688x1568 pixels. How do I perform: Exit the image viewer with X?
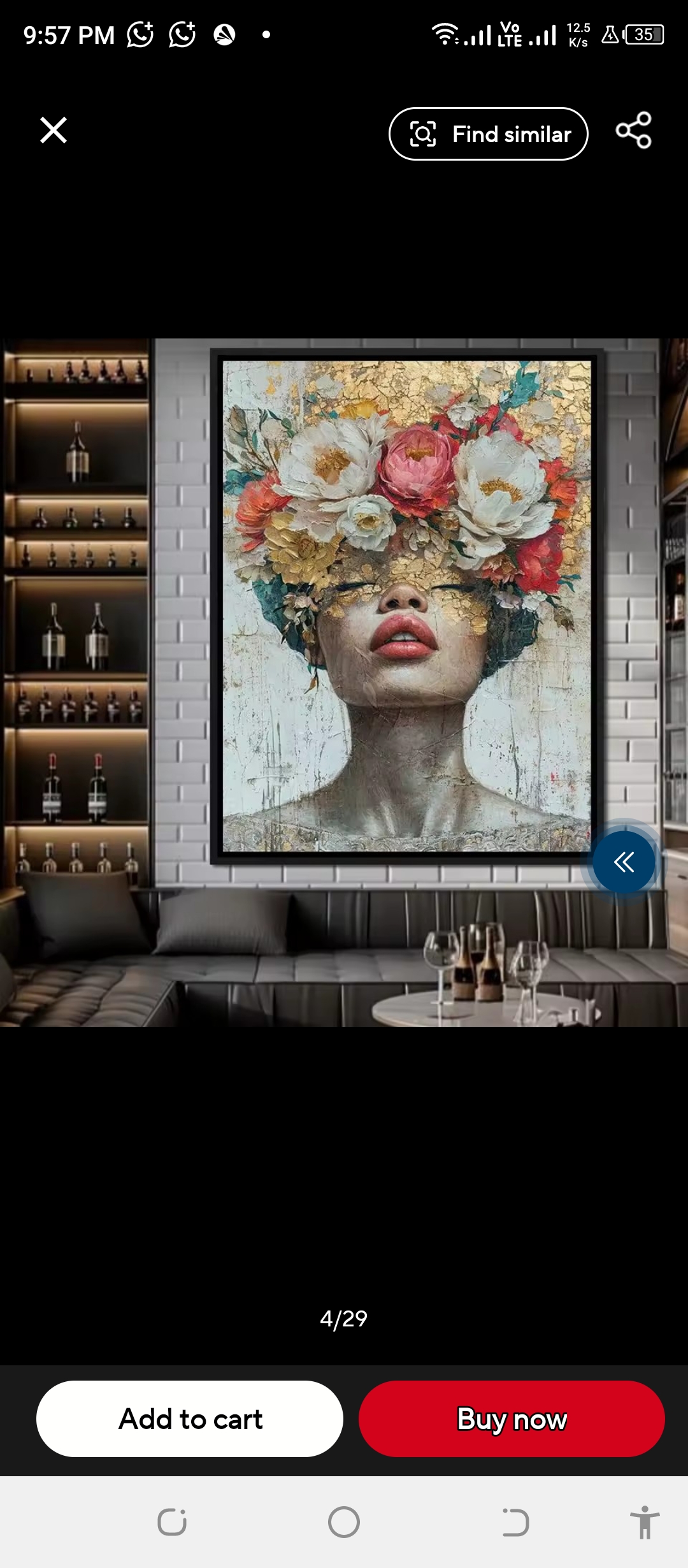[53, 131]
